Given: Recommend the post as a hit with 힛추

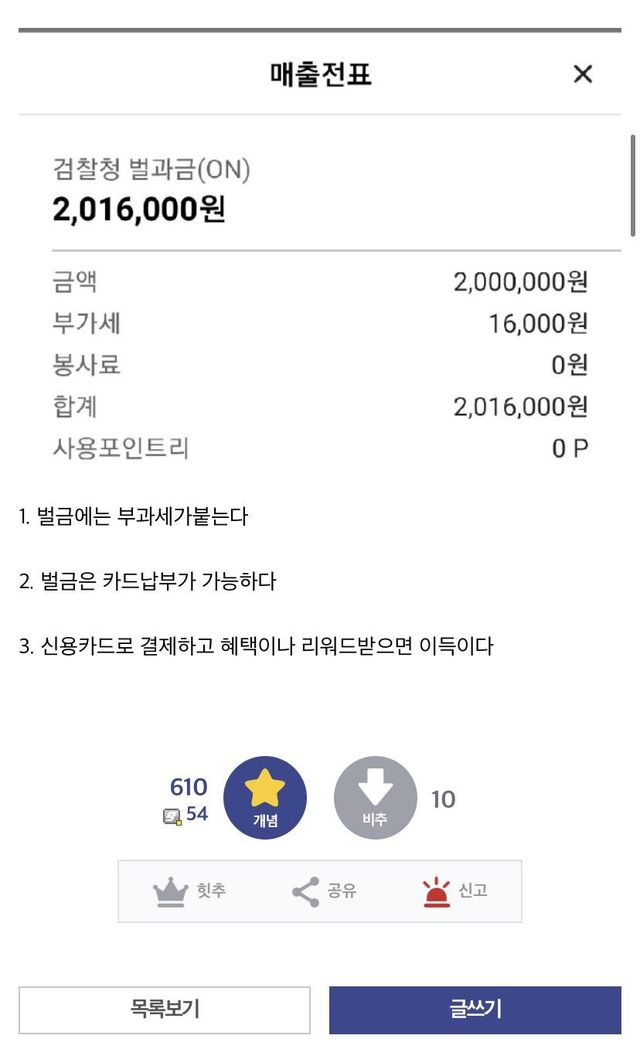Looking at the screenshot, I should point(190,890).
